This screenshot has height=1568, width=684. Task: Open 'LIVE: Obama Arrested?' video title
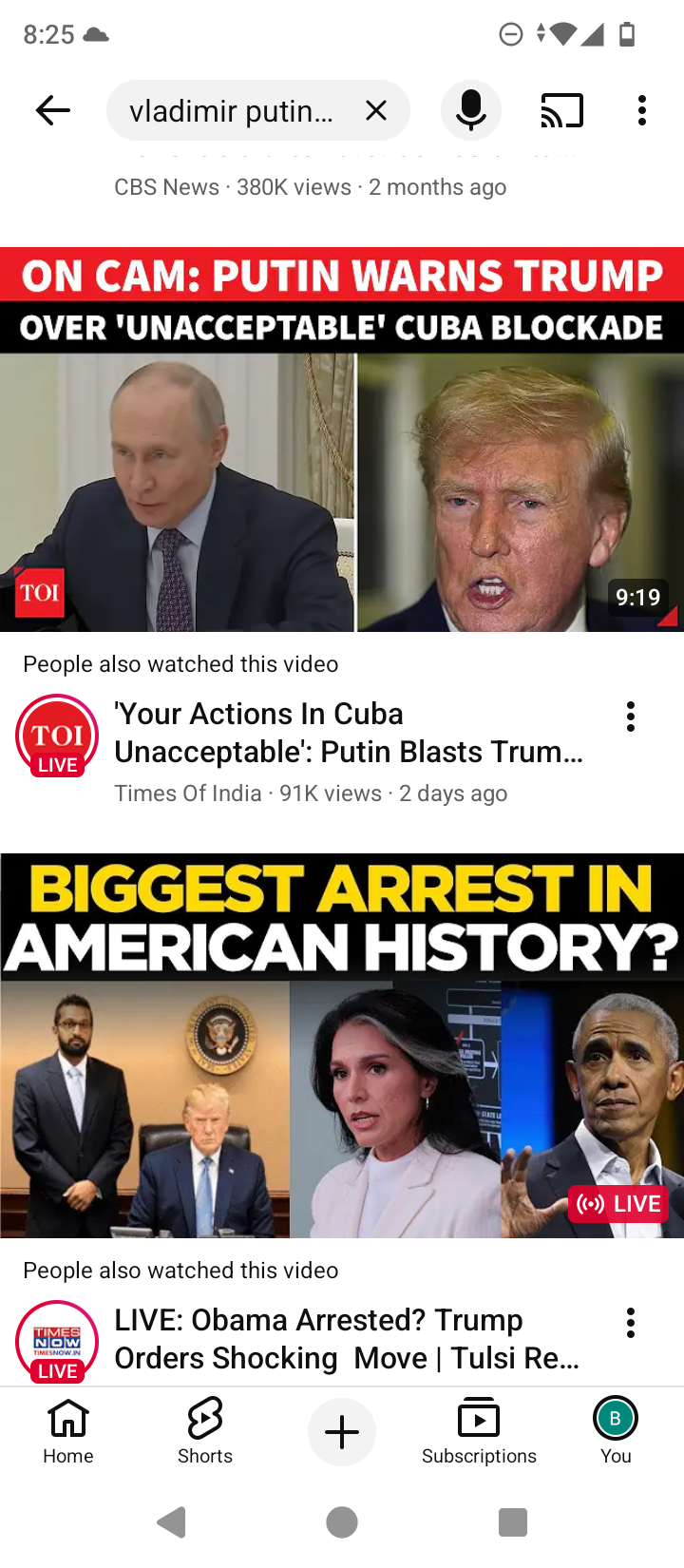pos(348,1339)
